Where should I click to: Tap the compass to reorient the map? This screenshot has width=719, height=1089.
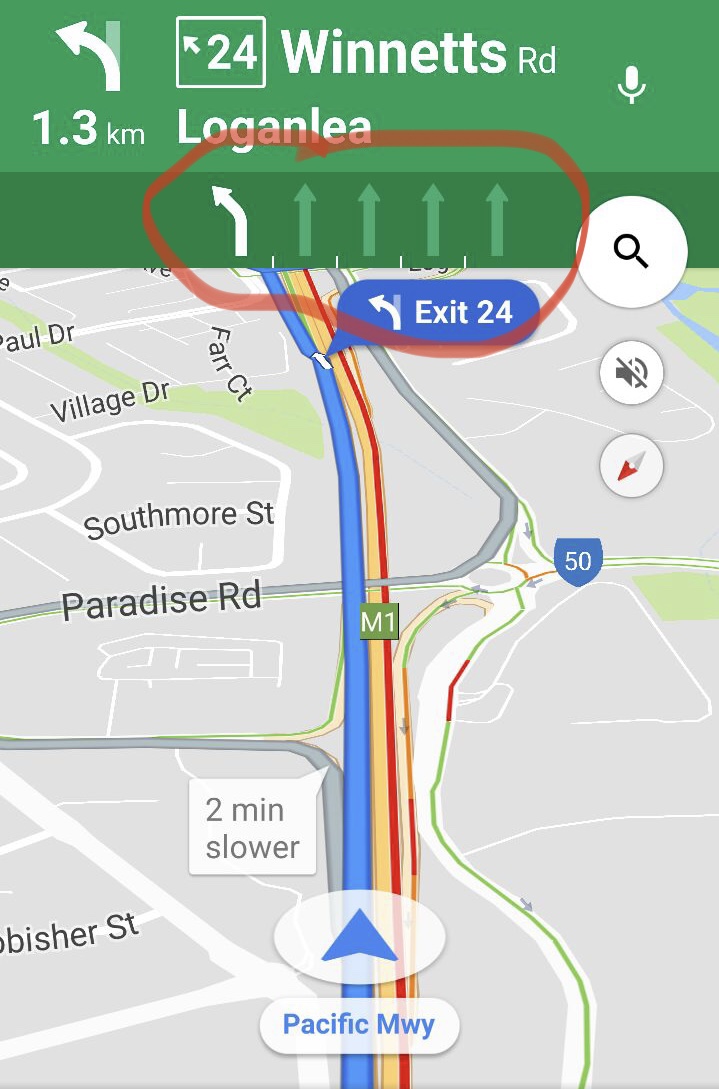[x=631, y=466]
